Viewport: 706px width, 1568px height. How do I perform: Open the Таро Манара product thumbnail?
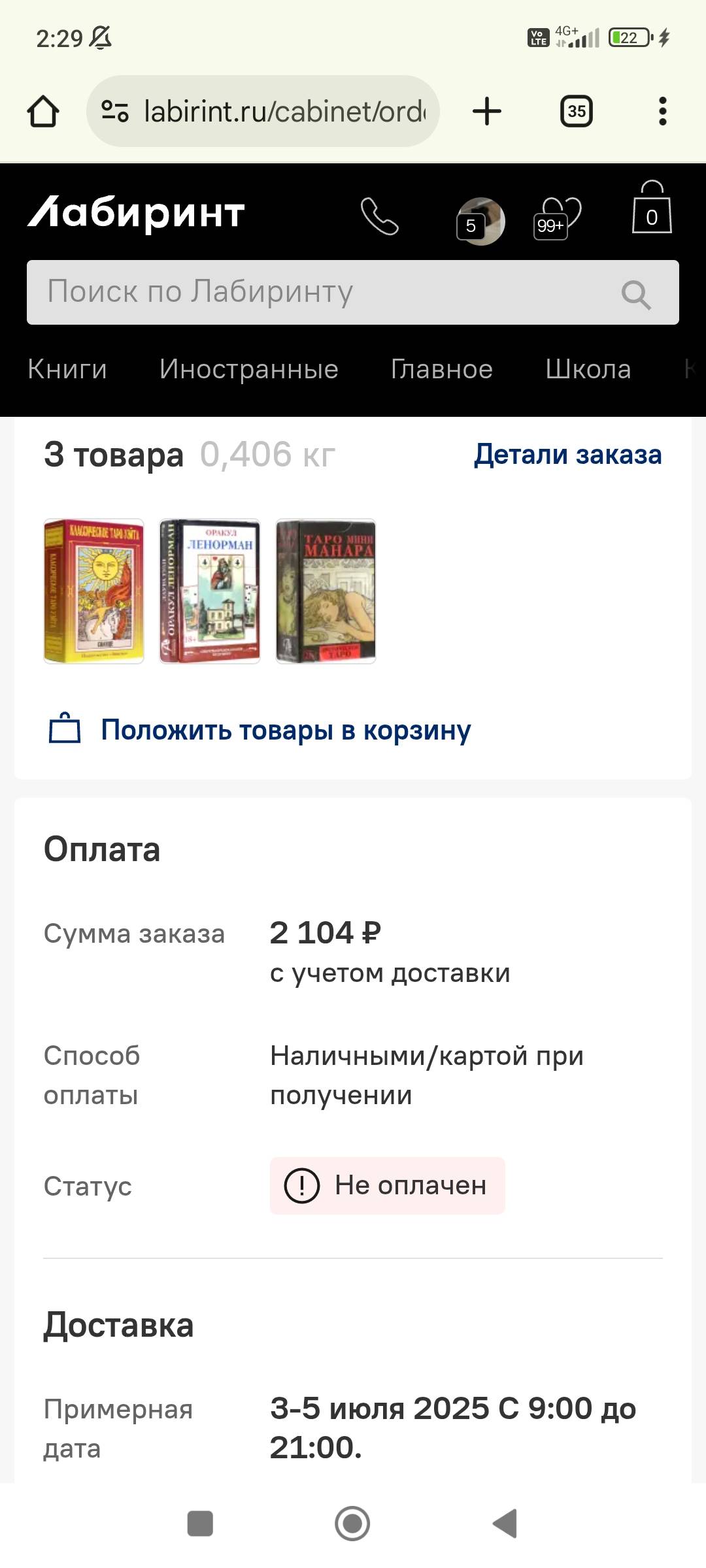[326, 591]
